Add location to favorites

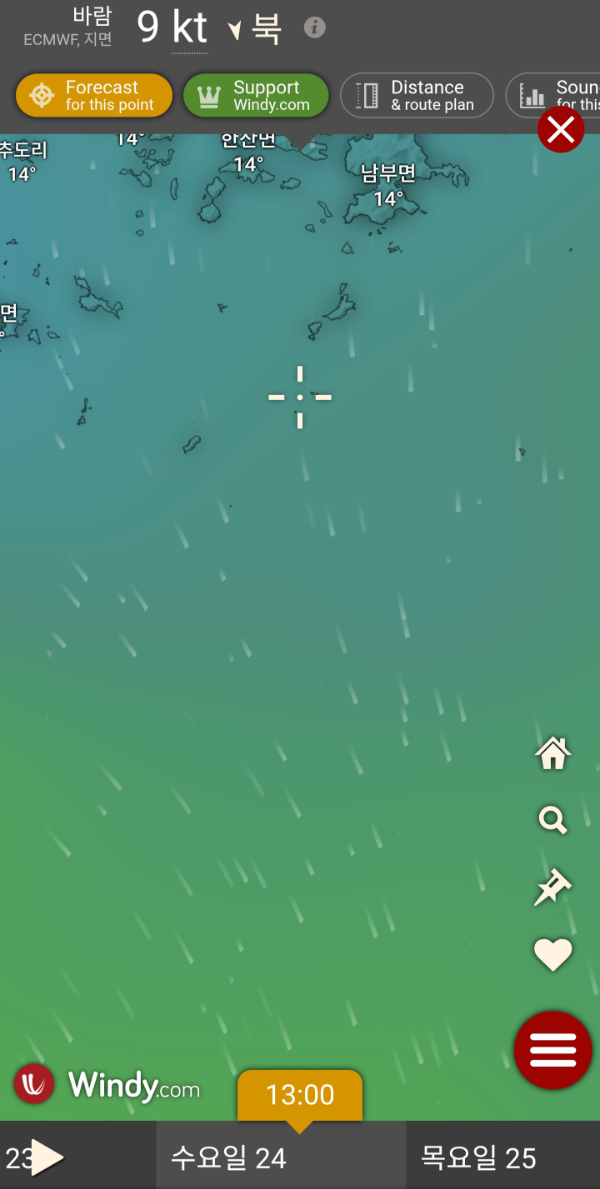click(553, 955)
